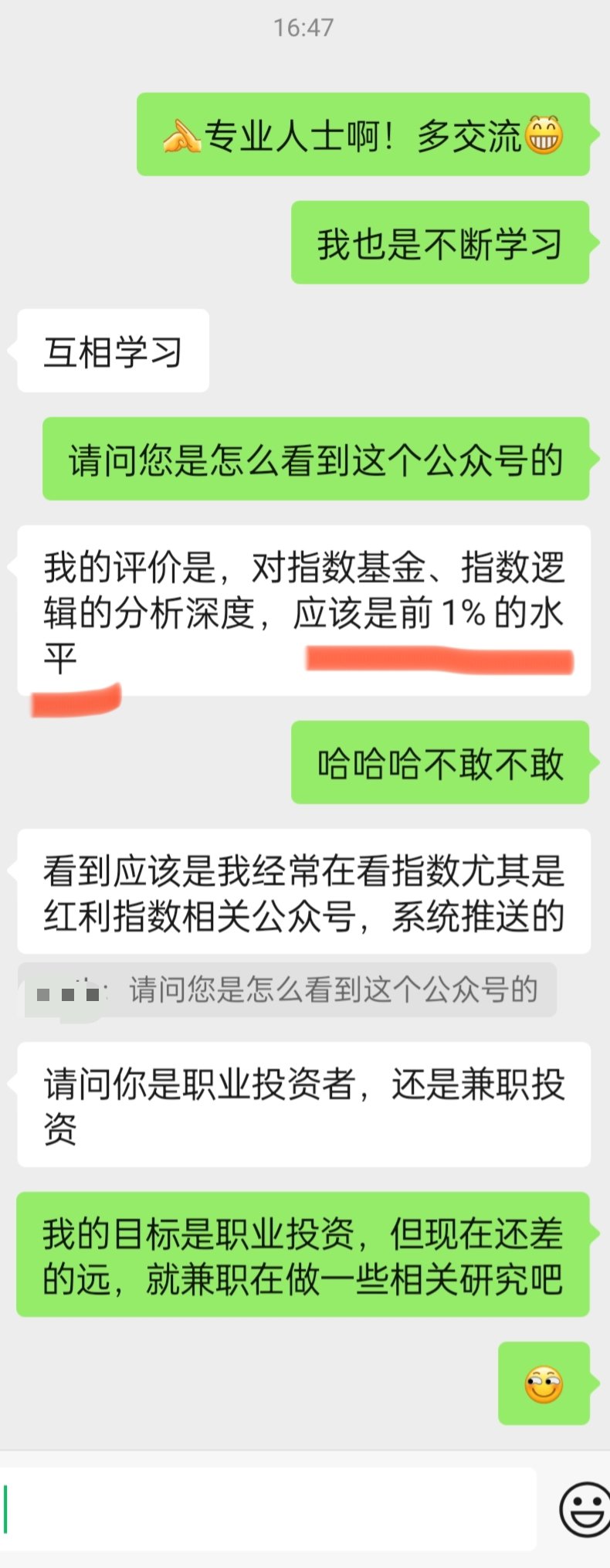Viewport: 610px width, 1568px height.
Task: Open the emoji sticker panel
Action: point(583,1509)
